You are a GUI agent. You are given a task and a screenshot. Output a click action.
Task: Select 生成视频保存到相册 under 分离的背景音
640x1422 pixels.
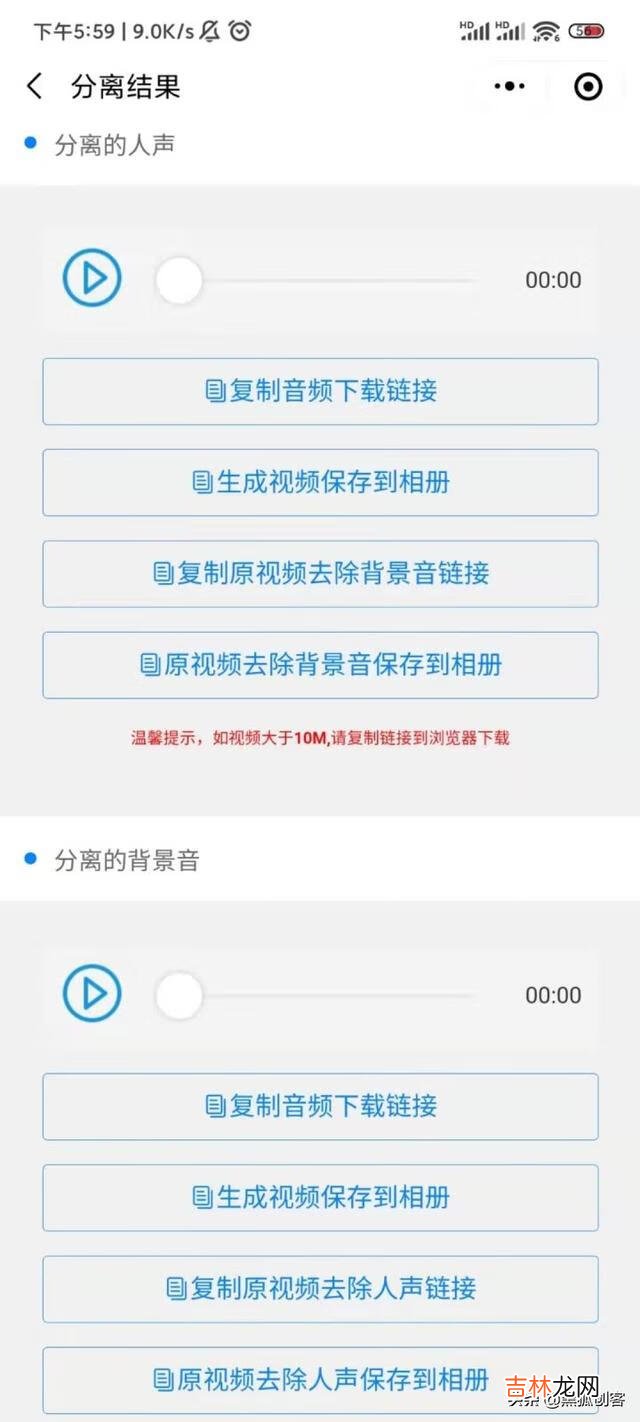[x=320, y=1197]
